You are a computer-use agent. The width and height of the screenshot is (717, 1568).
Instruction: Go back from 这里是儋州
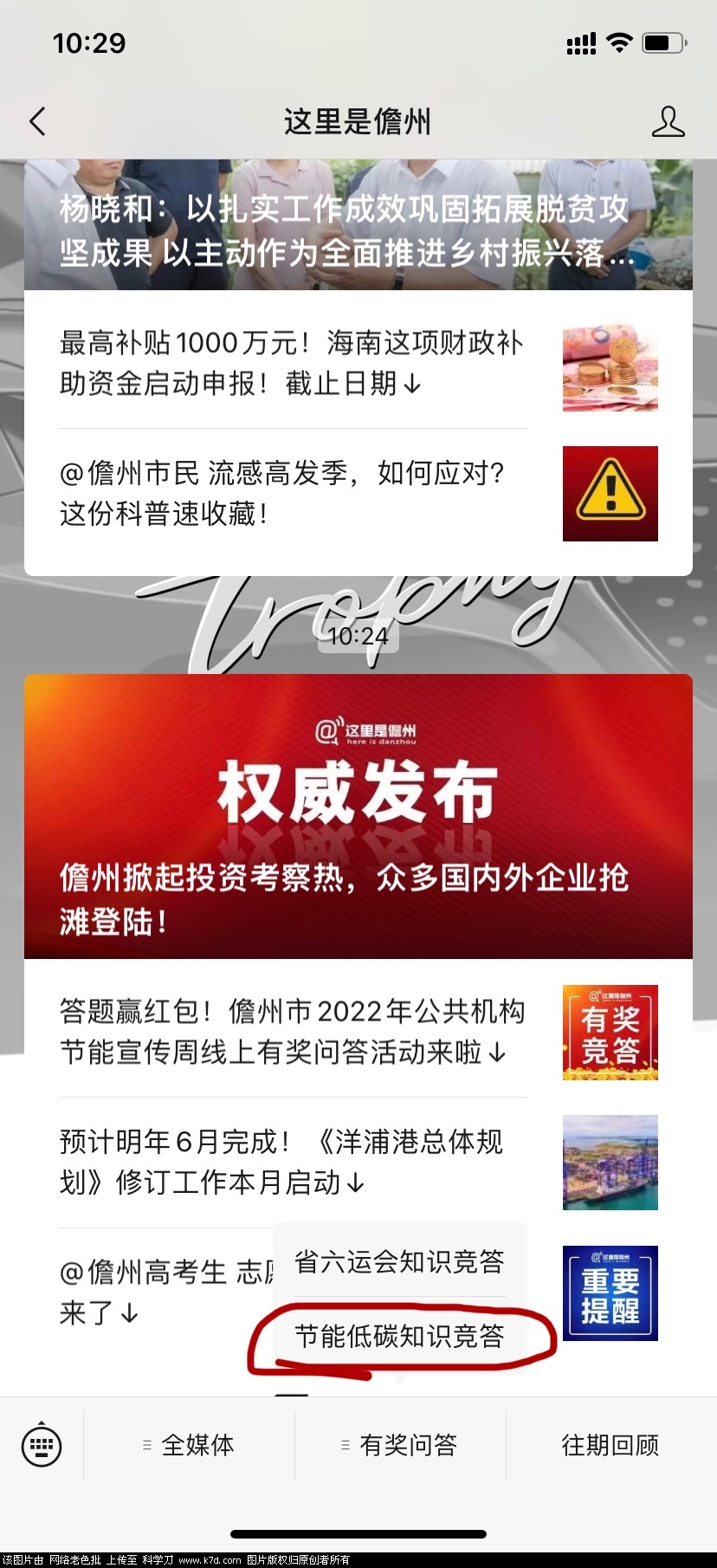[37, 121]
